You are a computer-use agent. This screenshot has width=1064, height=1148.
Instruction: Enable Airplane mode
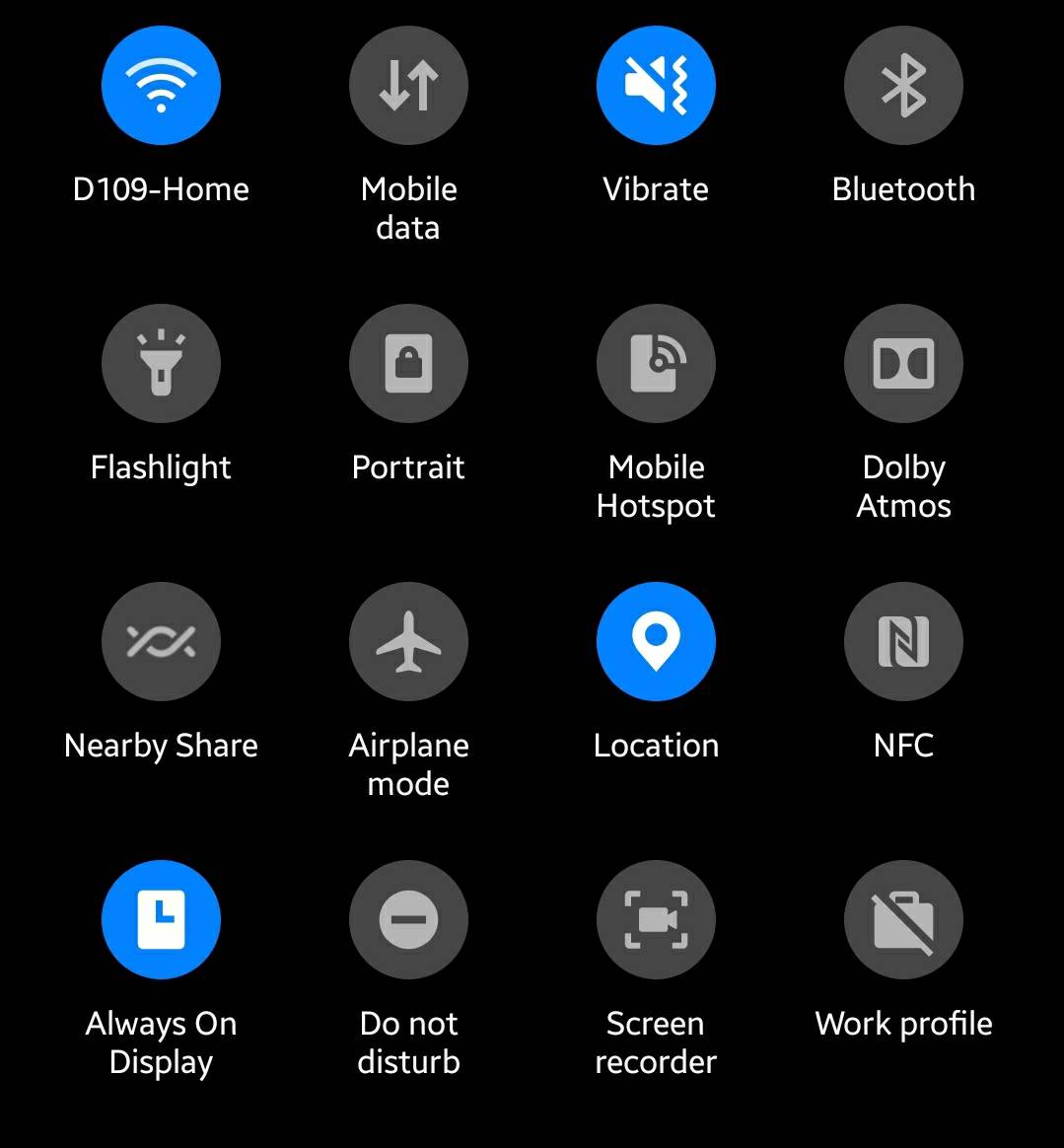click(408, 642)
